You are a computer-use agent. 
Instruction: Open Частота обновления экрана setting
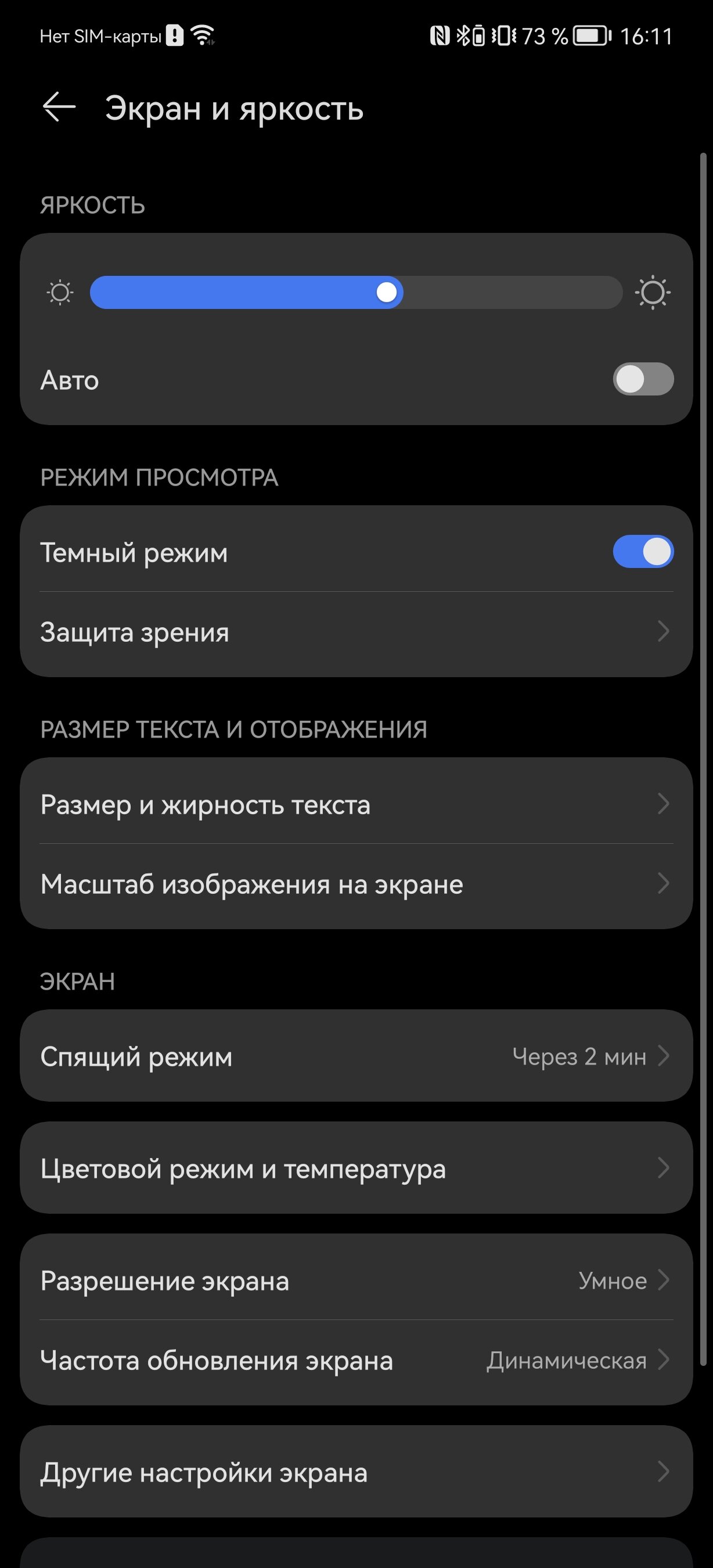[x=356, y=1362]
